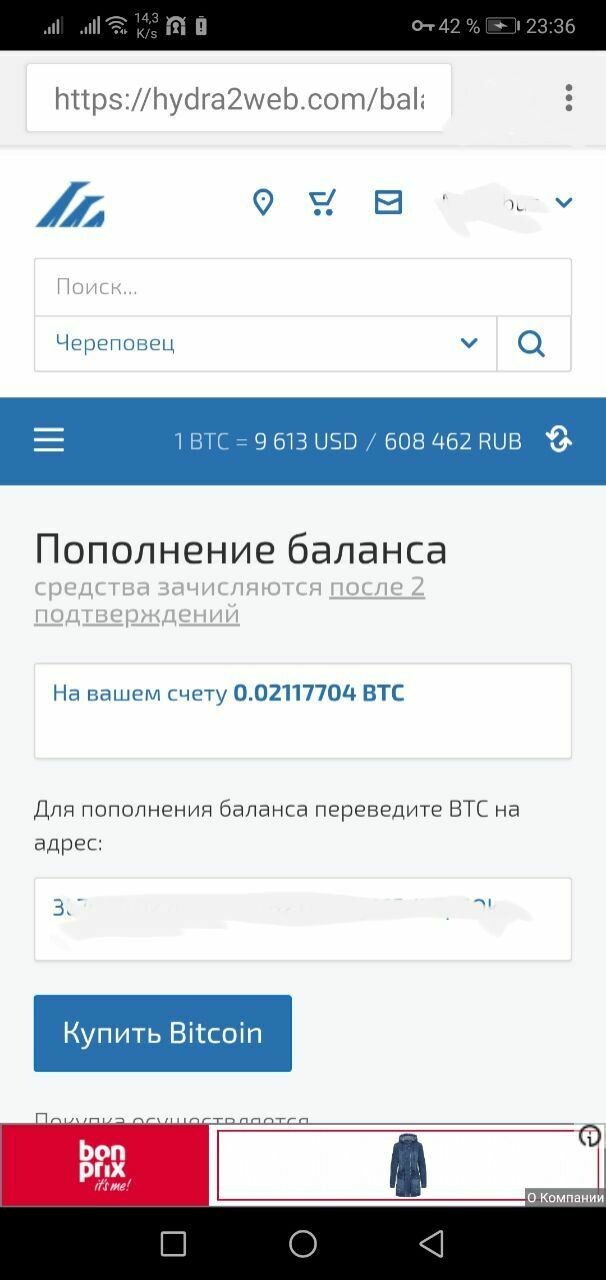Open the 'после 2 подтверждений' link

pyautogui.click(x=230, y=600)
